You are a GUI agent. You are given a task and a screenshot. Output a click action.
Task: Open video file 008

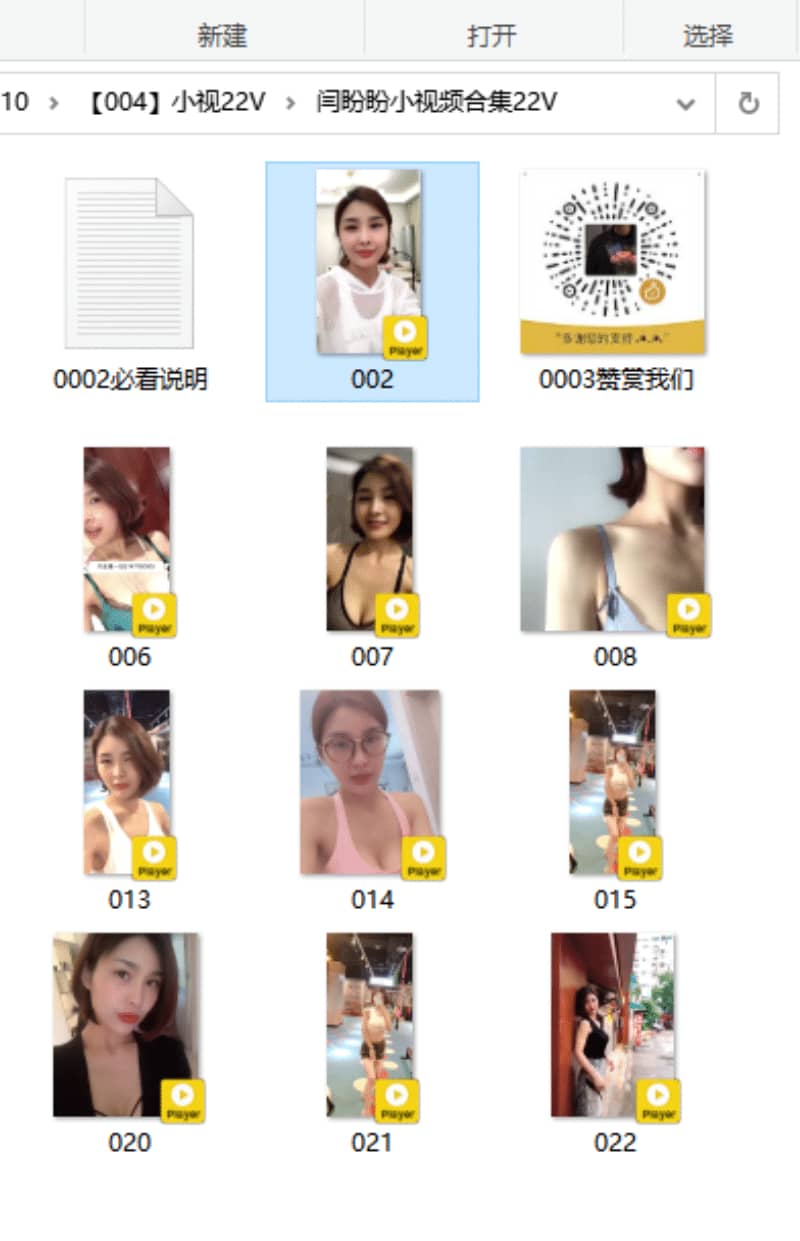tap(612, 540)
